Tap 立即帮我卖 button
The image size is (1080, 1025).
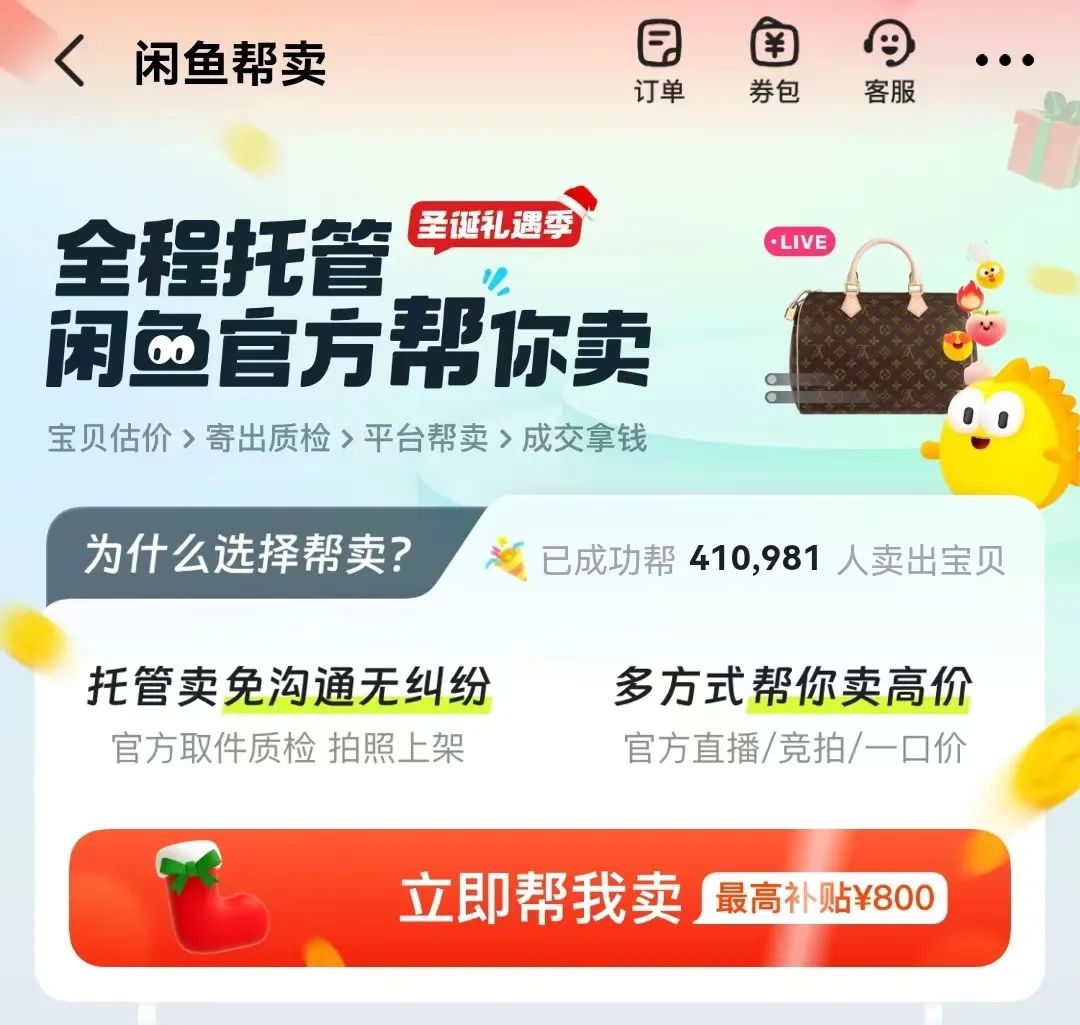[540, 897]
